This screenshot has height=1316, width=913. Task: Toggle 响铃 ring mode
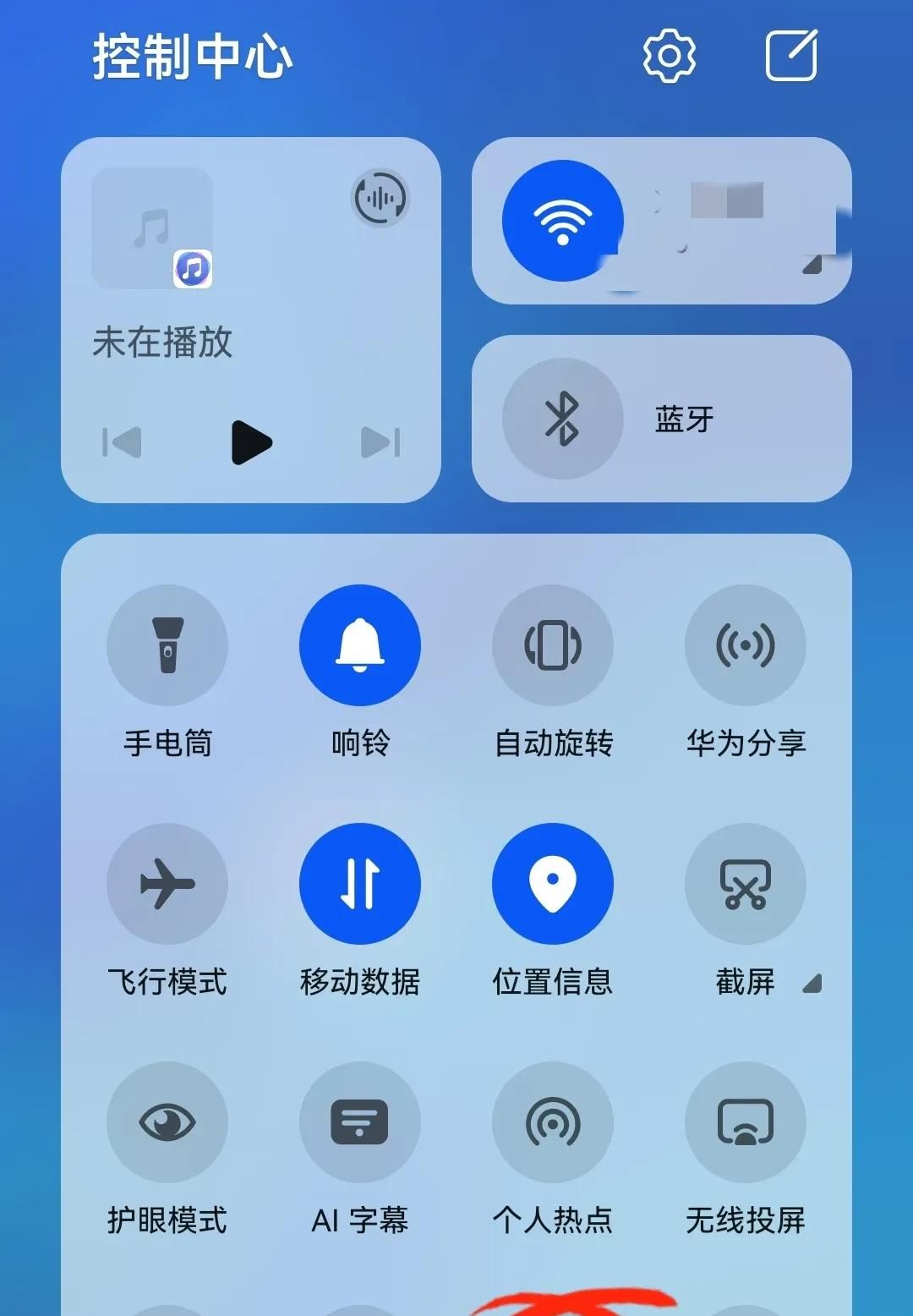[x=359, y=644]
